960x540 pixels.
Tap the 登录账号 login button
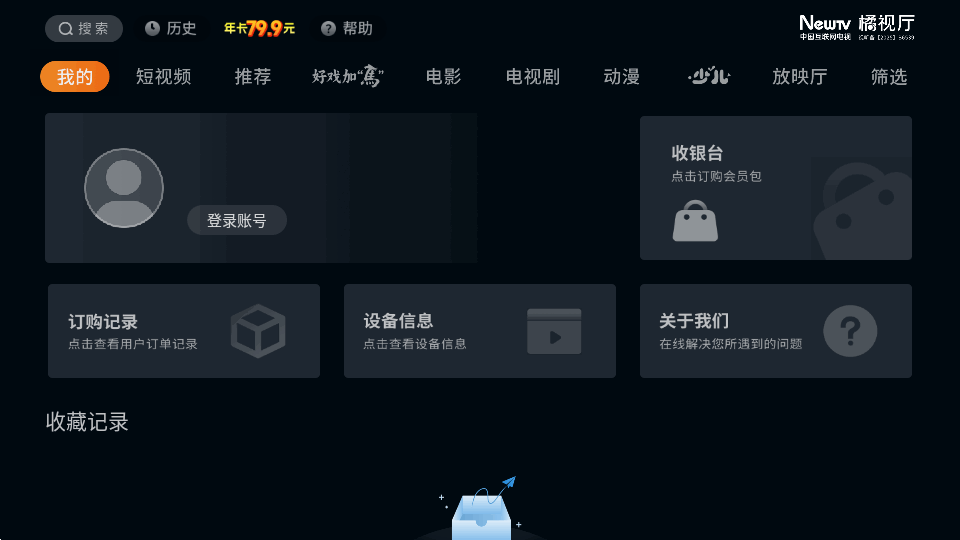(237, 220)
